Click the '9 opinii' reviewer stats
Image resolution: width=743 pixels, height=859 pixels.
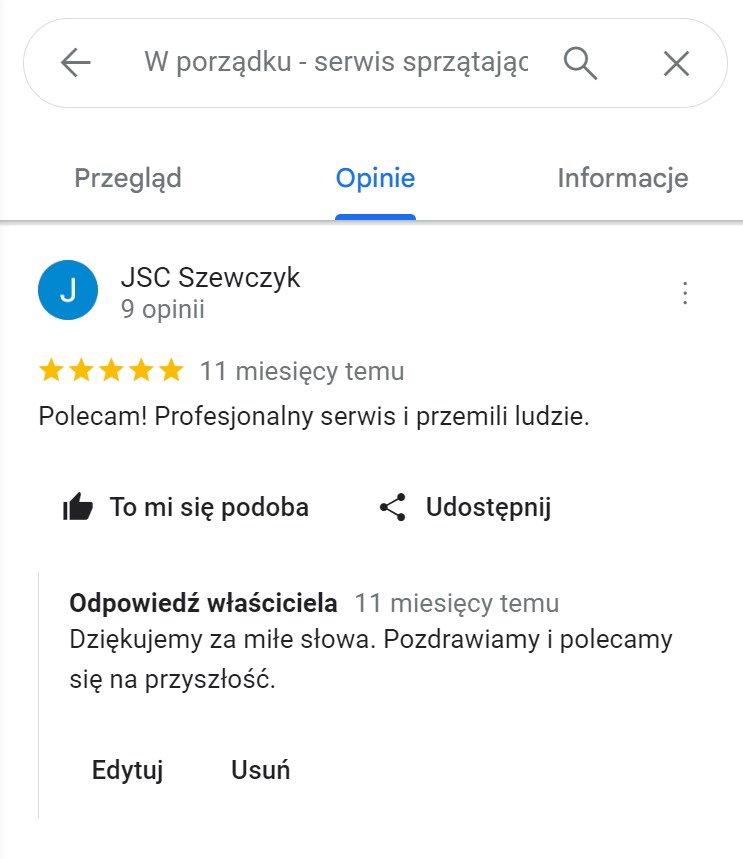(166, 310)
